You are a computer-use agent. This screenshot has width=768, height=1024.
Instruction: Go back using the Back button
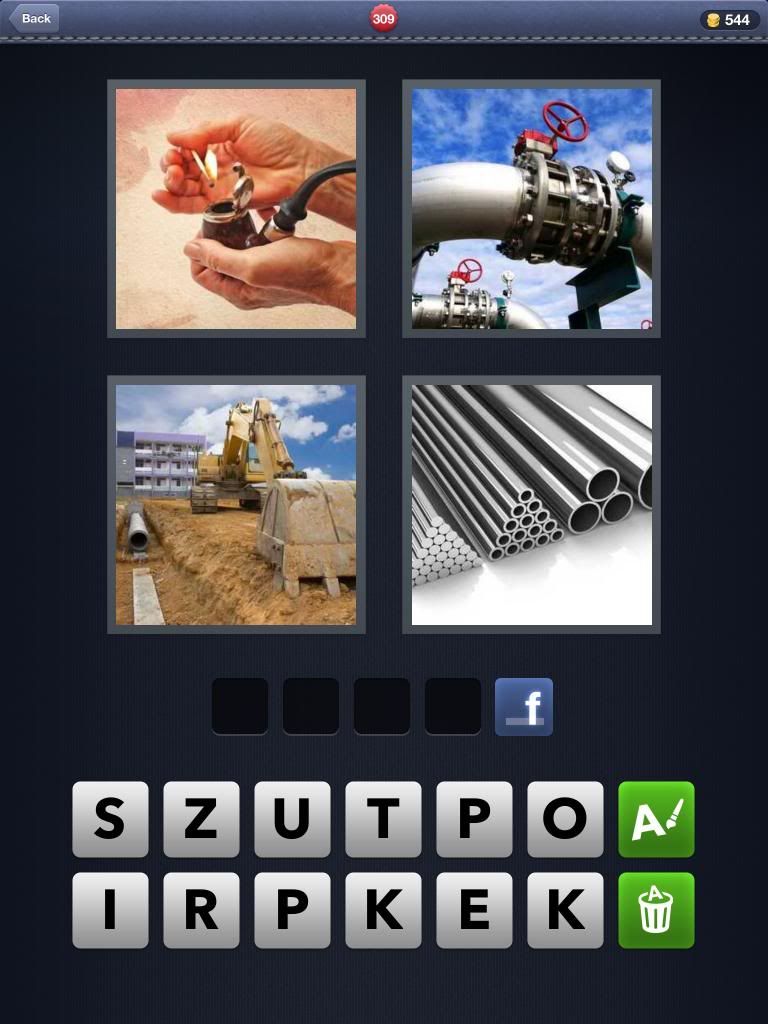pyautogui.click(x=34, y=18)
